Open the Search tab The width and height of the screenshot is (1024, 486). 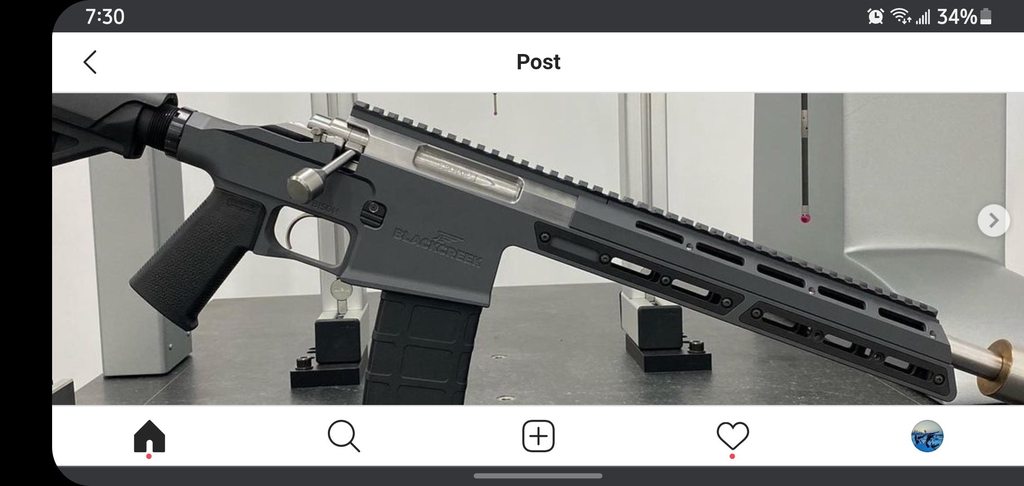(343, 436)
